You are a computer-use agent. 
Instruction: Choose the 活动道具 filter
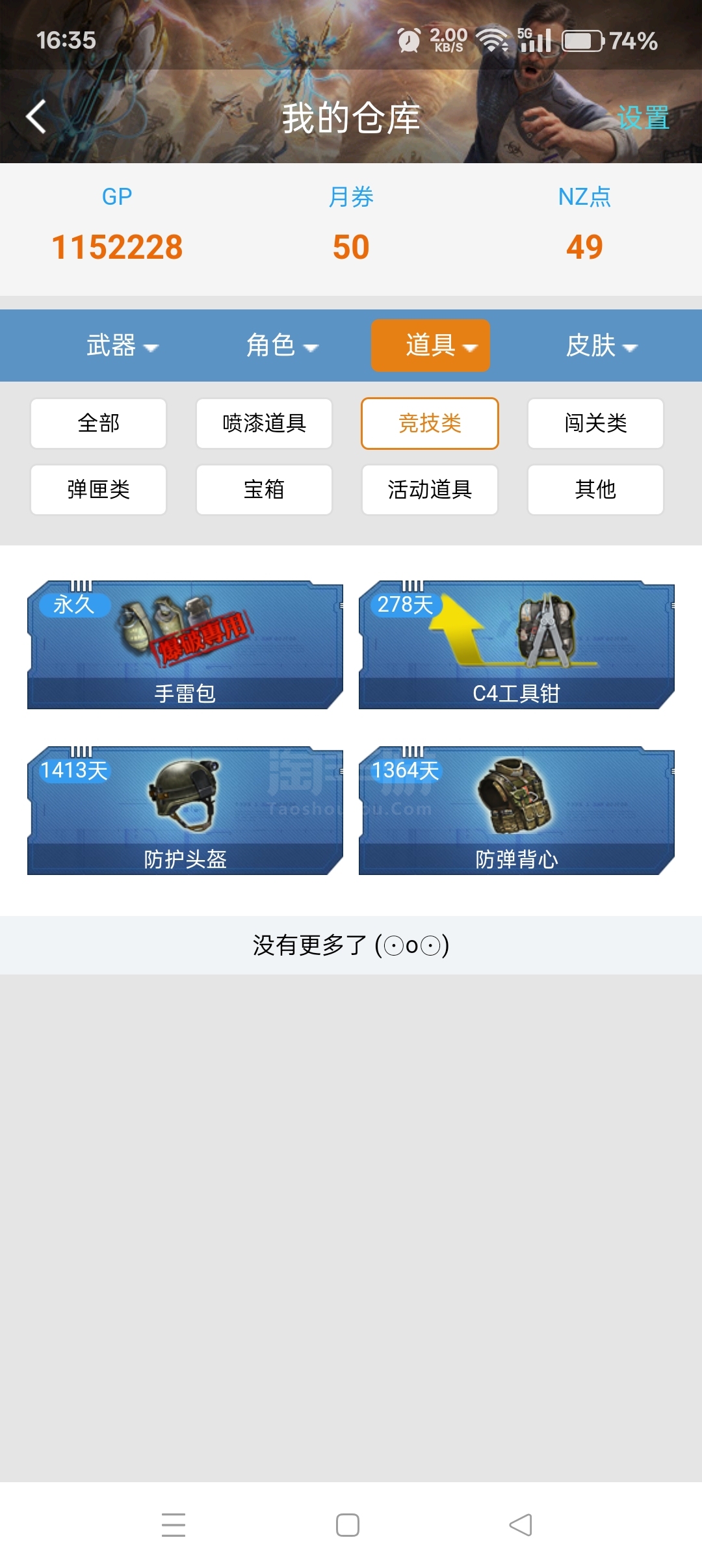pyautogui.click(x=430, y=490)
